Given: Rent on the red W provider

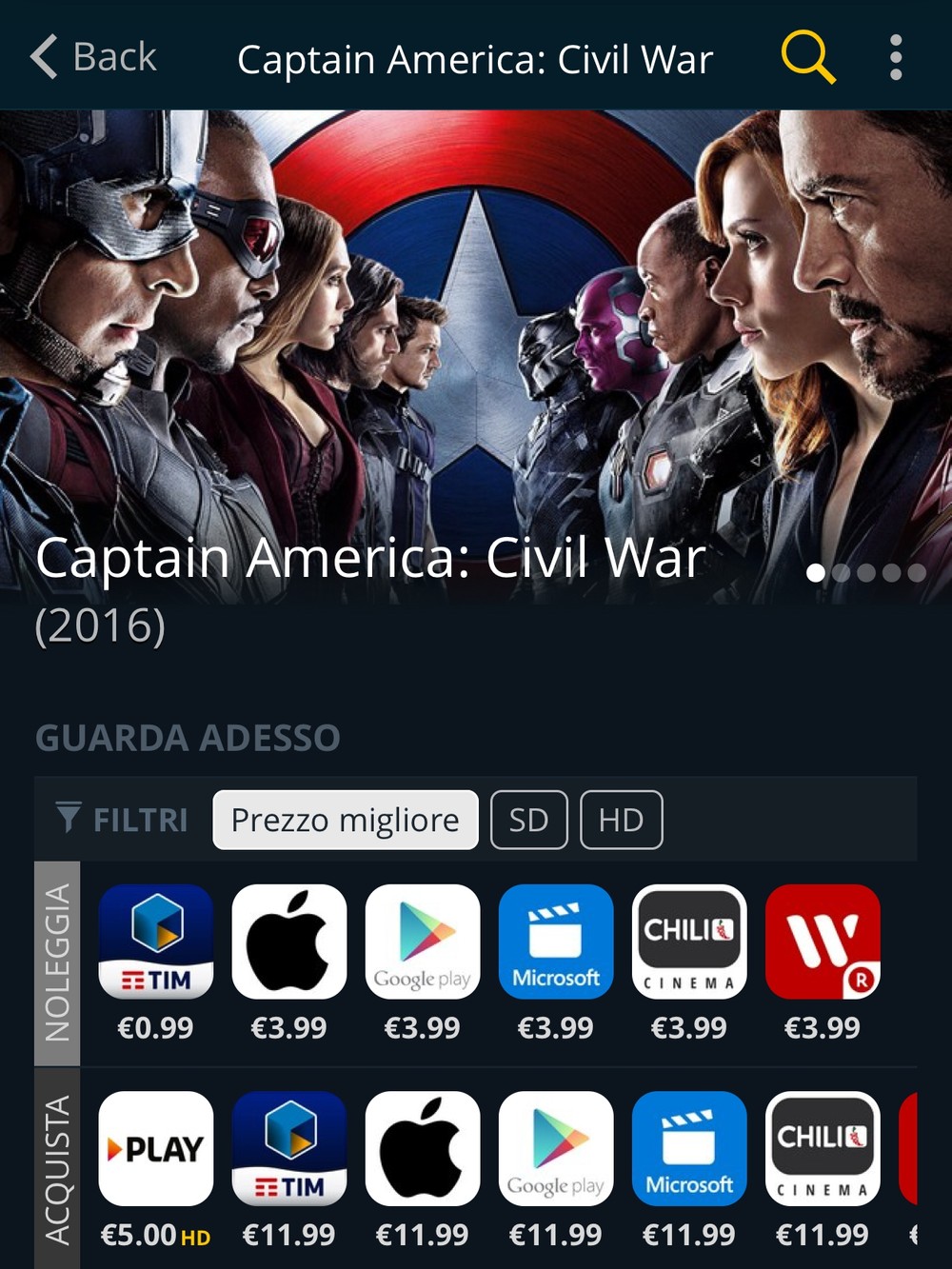Looking at the screenshot, I should coord(823,942).
